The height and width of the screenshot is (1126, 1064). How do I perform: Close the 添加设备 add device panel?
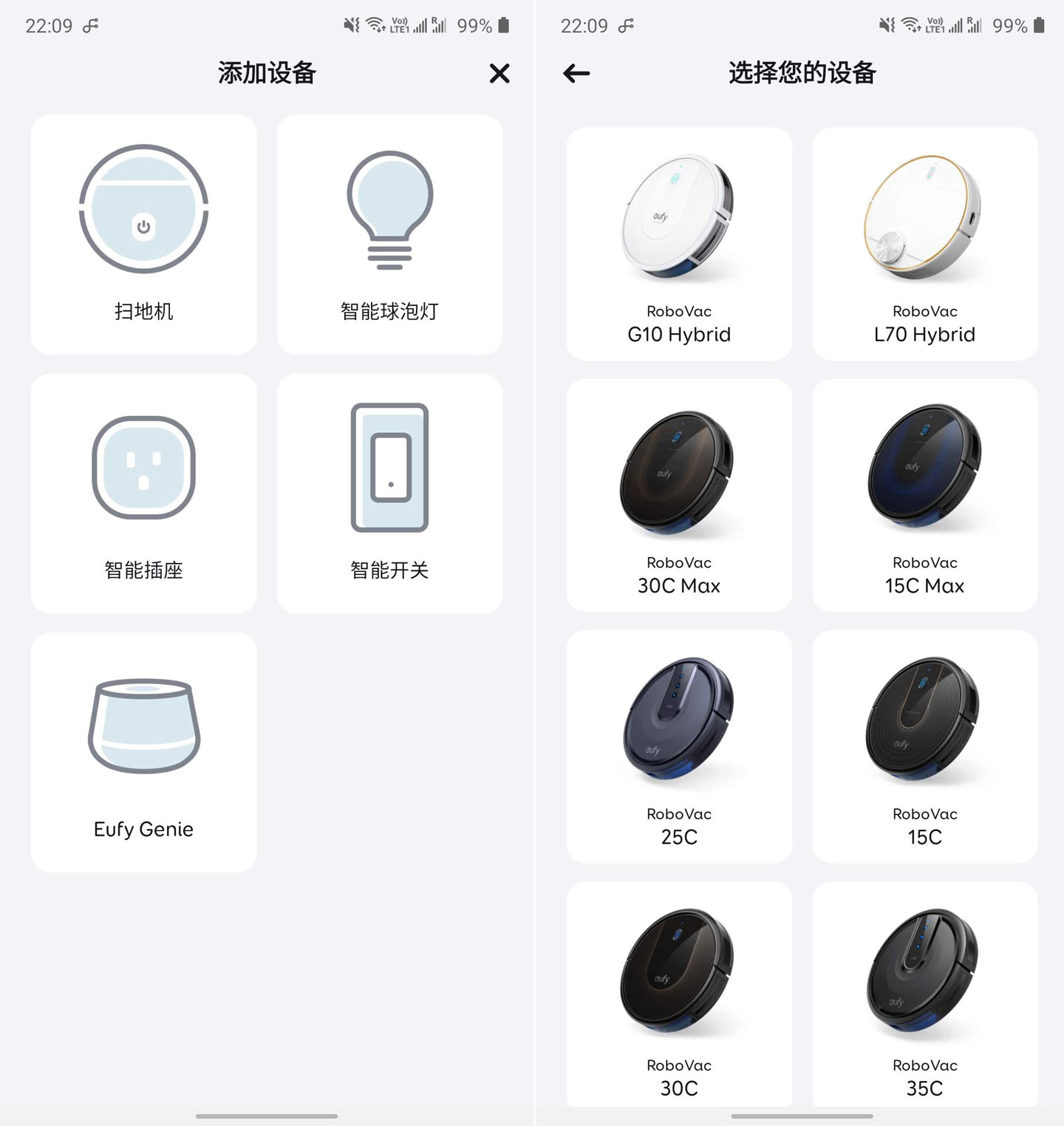[499, 73]
